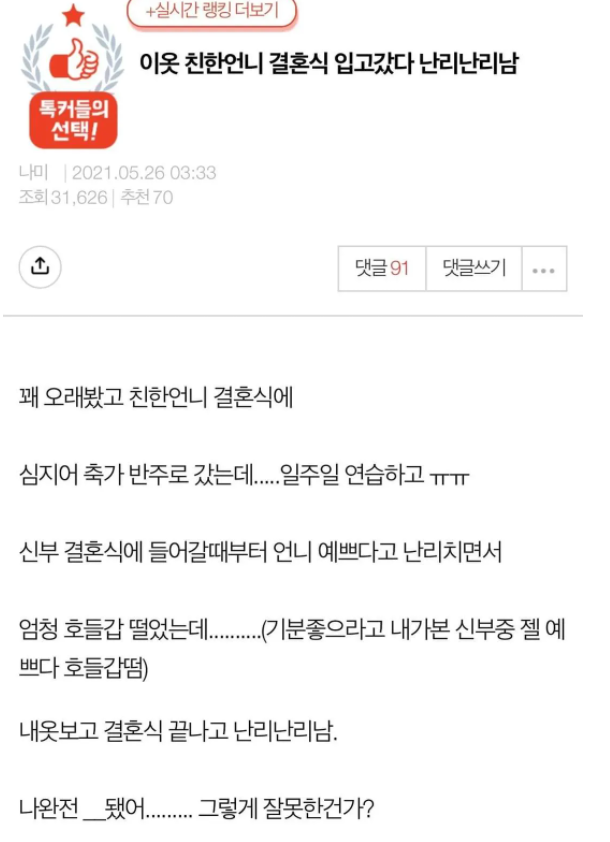Share this post via the upload icon
The image size is (610, 842).
click(40, 266)
